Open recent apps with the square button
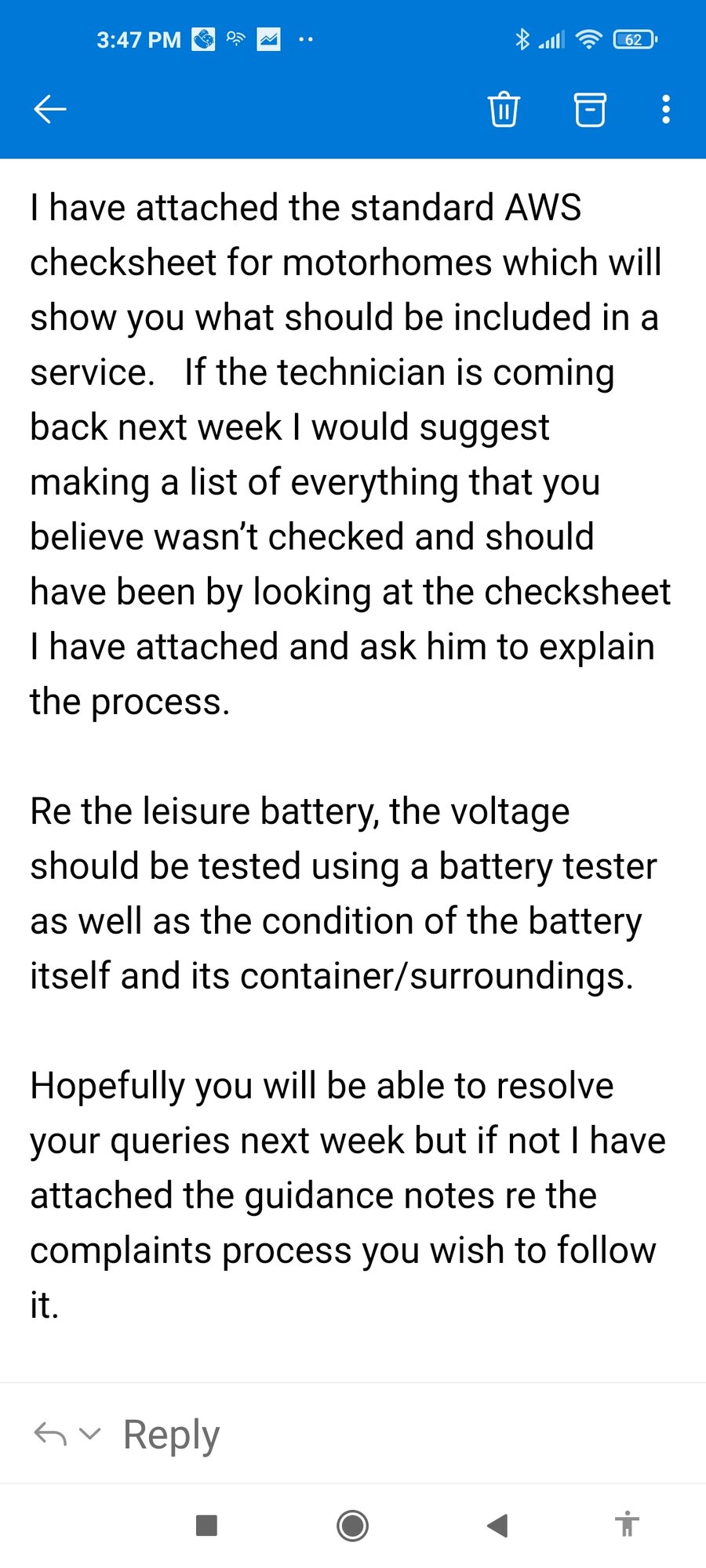The width and height of the screenshot is (706, 1568). coord(206,1526)
